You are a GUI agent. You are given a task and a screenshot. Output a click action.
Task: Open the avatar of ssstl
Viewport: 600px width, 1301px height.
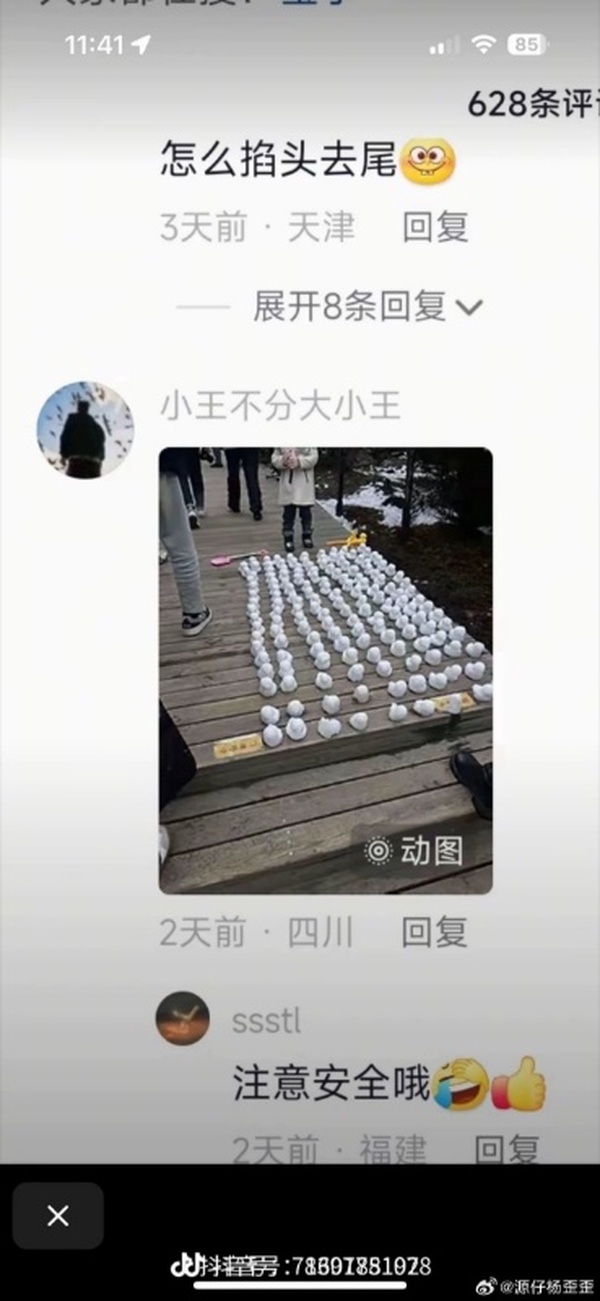(183, 1018)
